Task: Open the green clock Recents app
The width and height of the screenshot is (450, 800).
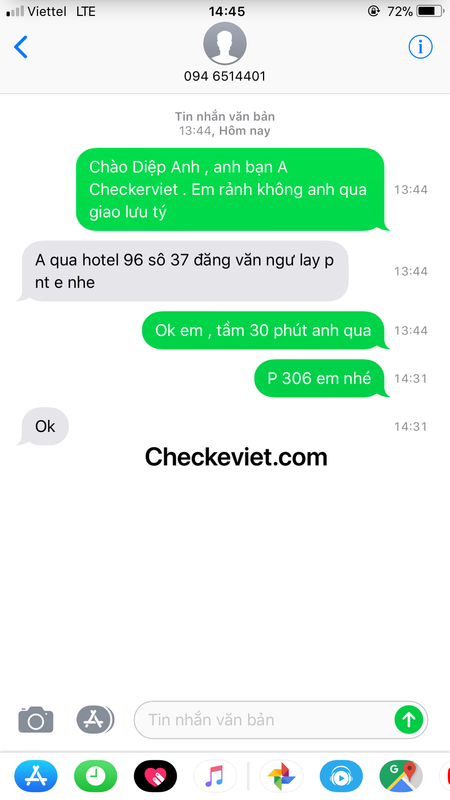Action: tap(95, 776)
